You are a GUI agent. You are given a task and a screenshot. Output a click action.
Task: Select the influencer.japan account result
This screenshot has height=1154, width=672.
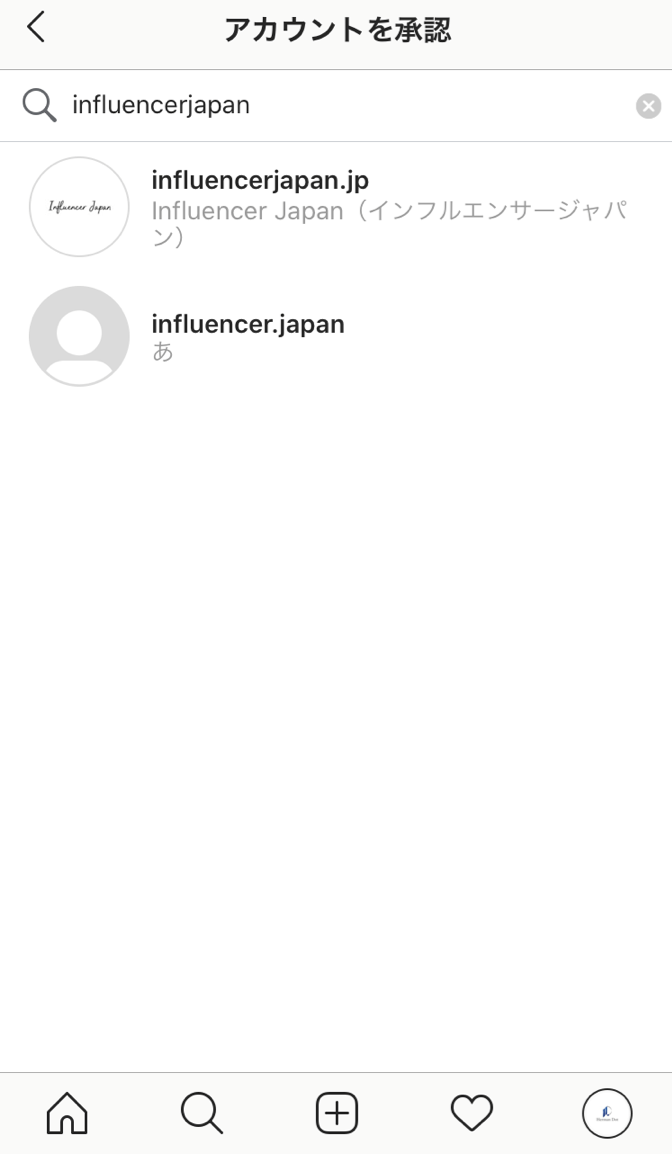coord(336,336)
